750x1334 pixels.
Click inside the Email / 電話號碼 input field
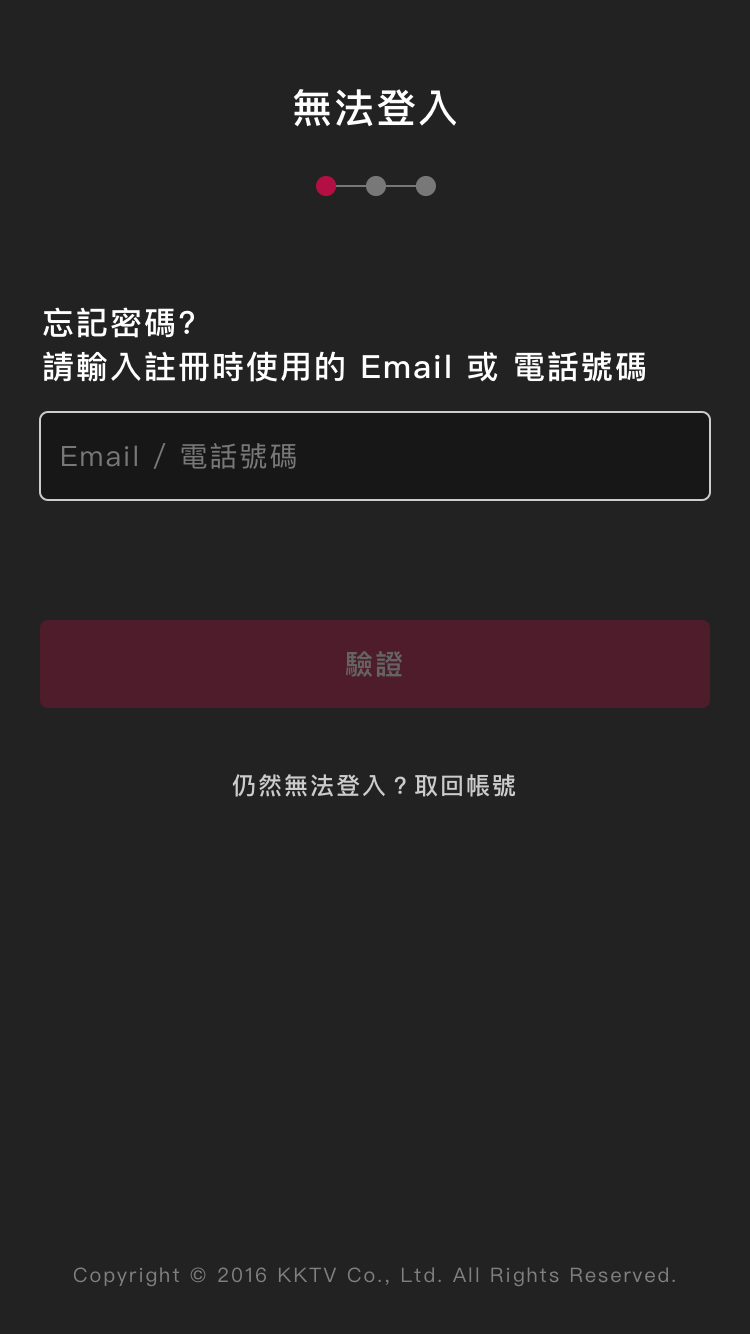(x=375, y=456)
